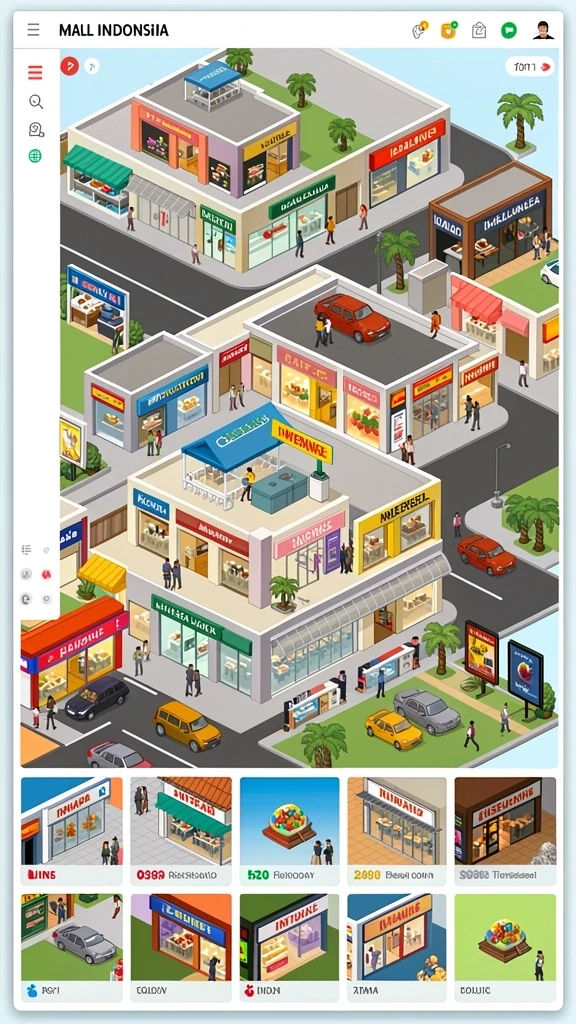The image size is (576, 1024).
Task: Tap the red round play button on the map
Action: click(69, 65)
